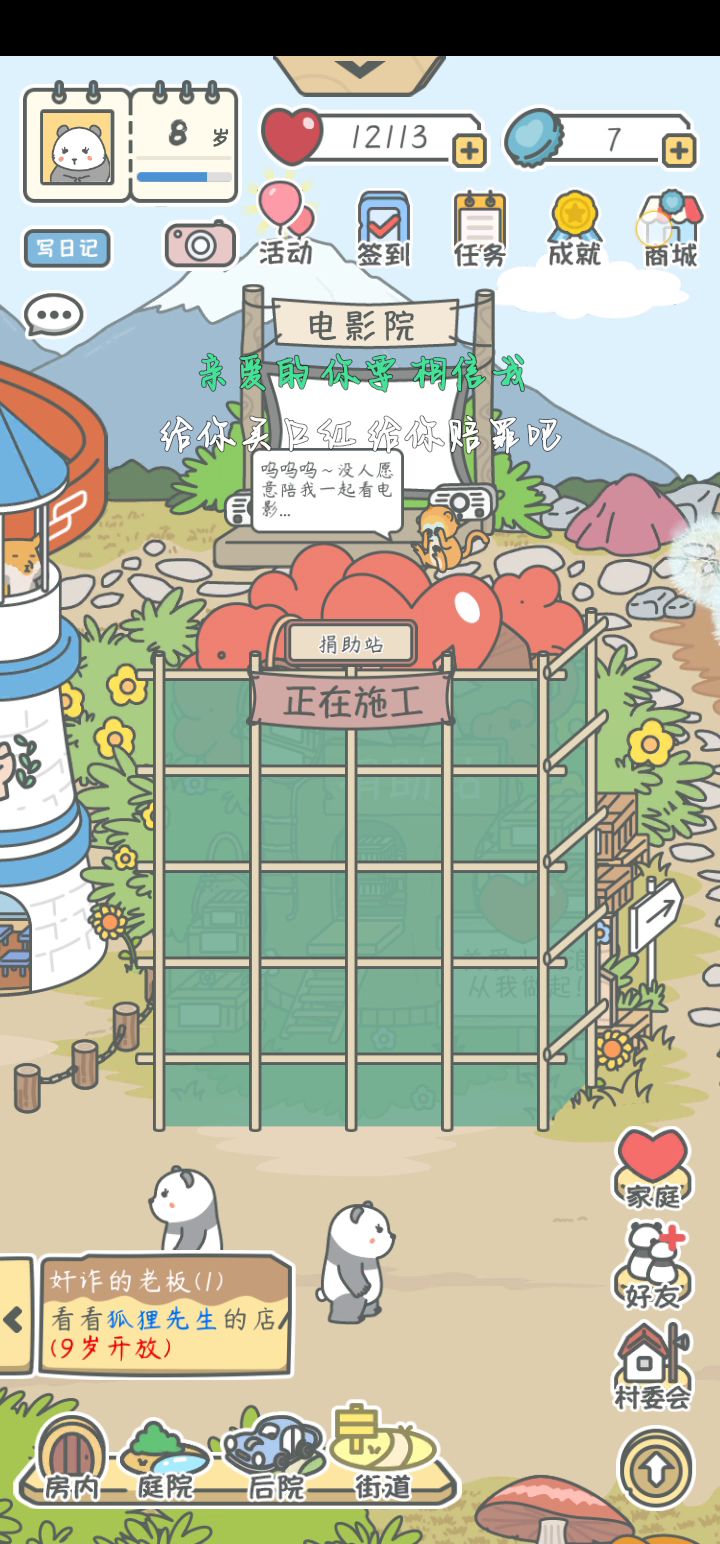Open the 任务 tasks list
Image resolution: width=720 pixels, height=1544 pixels.
[480, 230]
